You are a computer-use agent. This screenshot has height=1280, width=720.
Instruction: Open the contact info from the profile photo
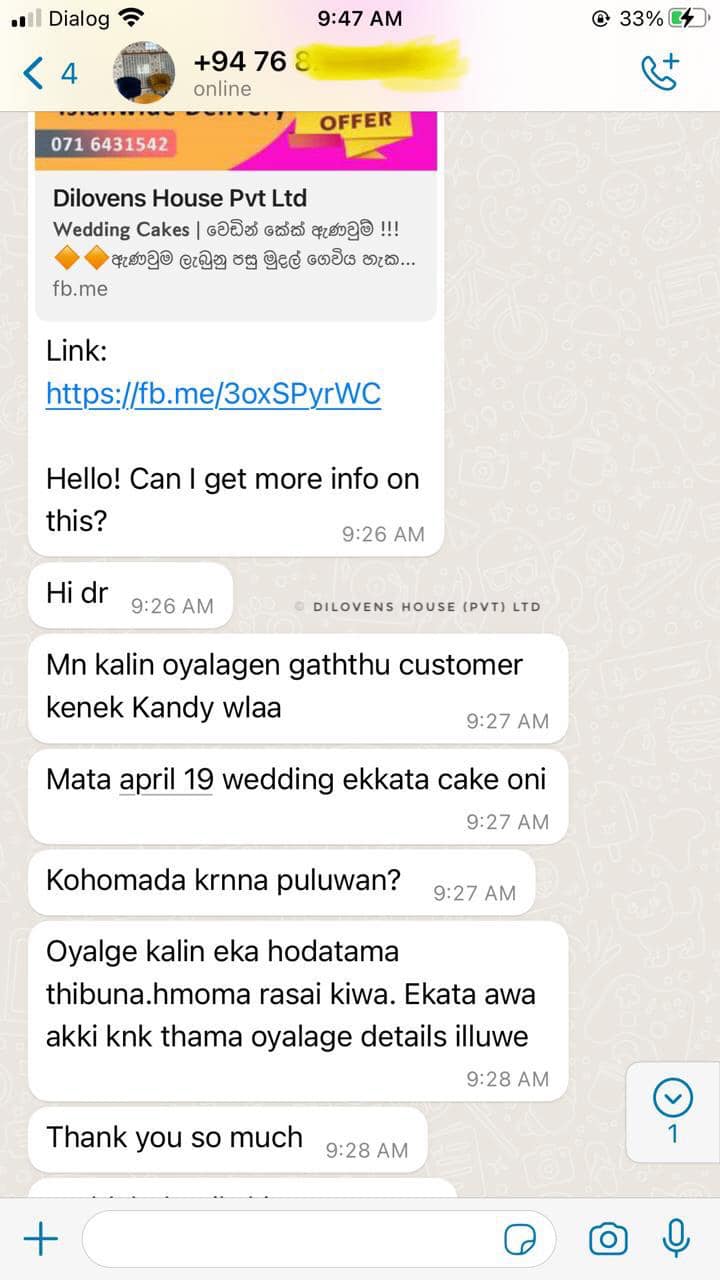point(146,73)
